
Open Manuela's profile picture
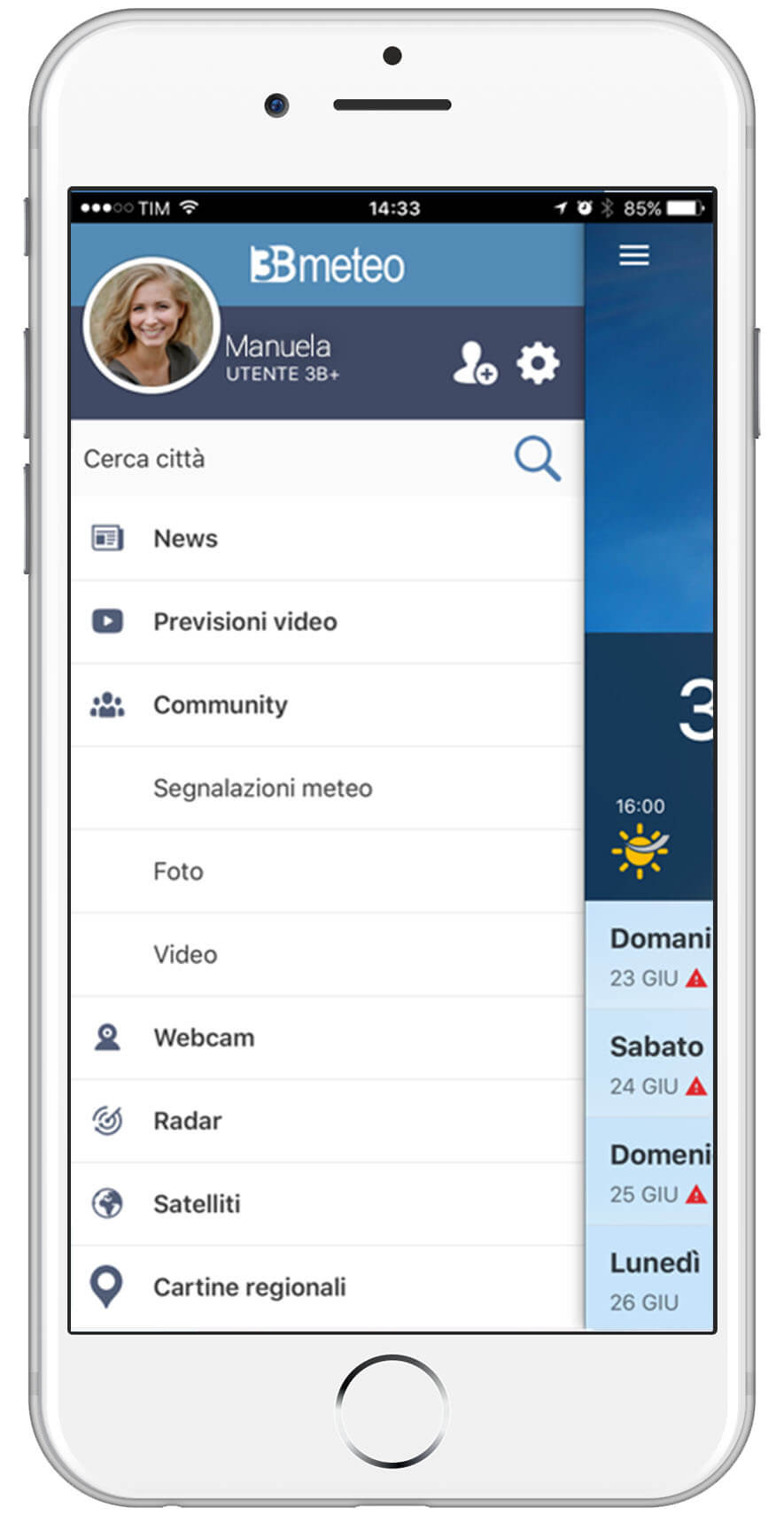(151, 325)
